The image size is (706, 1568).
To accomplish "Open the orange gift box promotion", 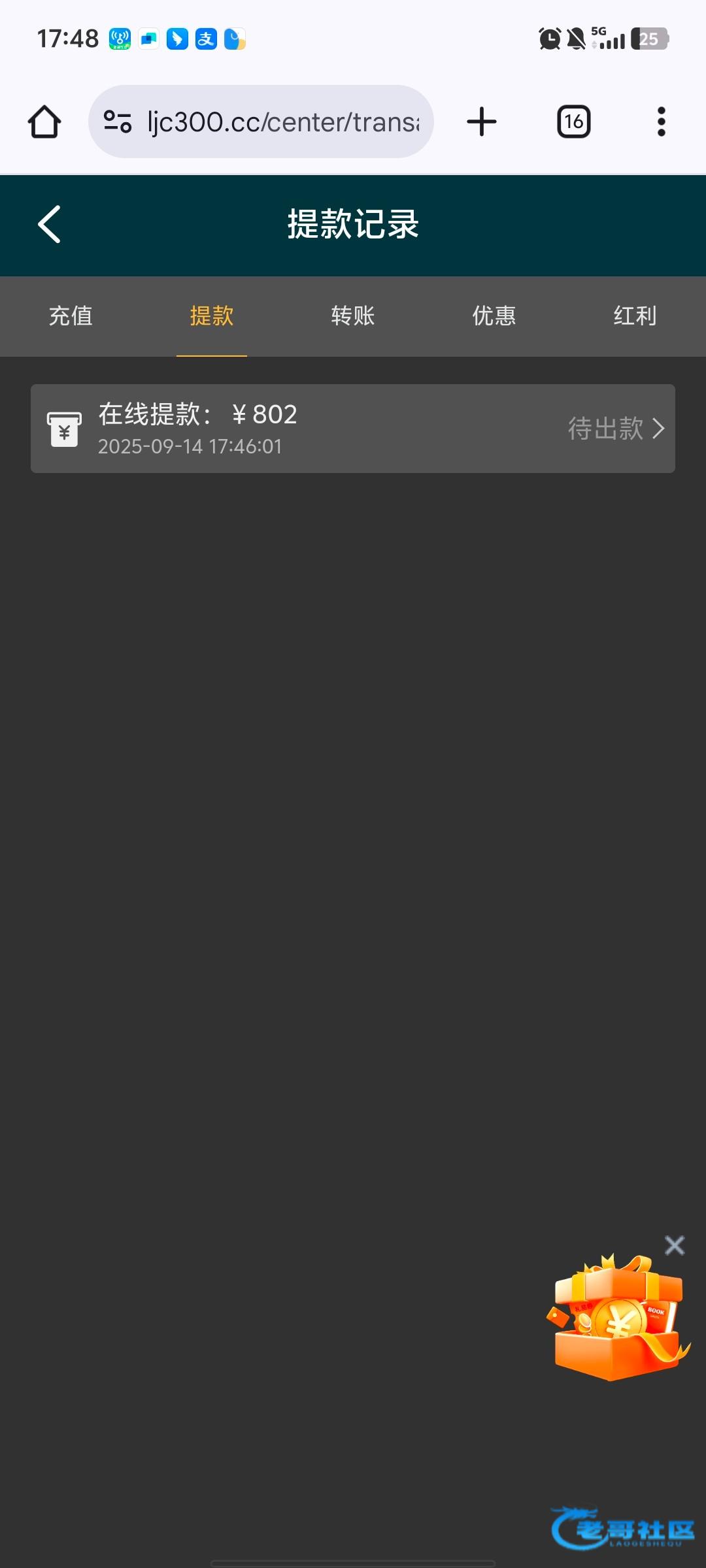I will pyautogui.click(x=617, y=1318).
